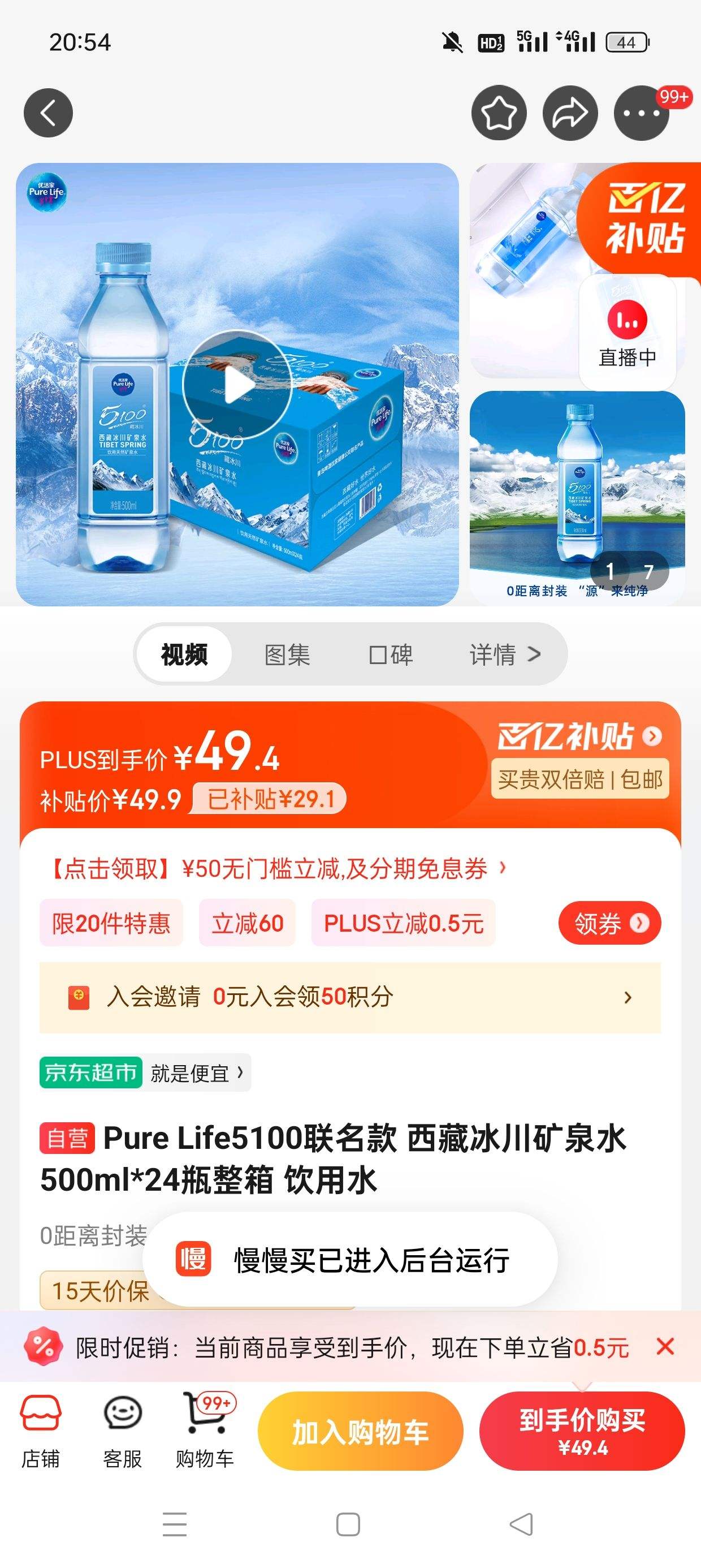Image resolution: width=701 pixels, height=1568 pixels.
Task: Switch to the 口碑 tab
Action: 391,654
